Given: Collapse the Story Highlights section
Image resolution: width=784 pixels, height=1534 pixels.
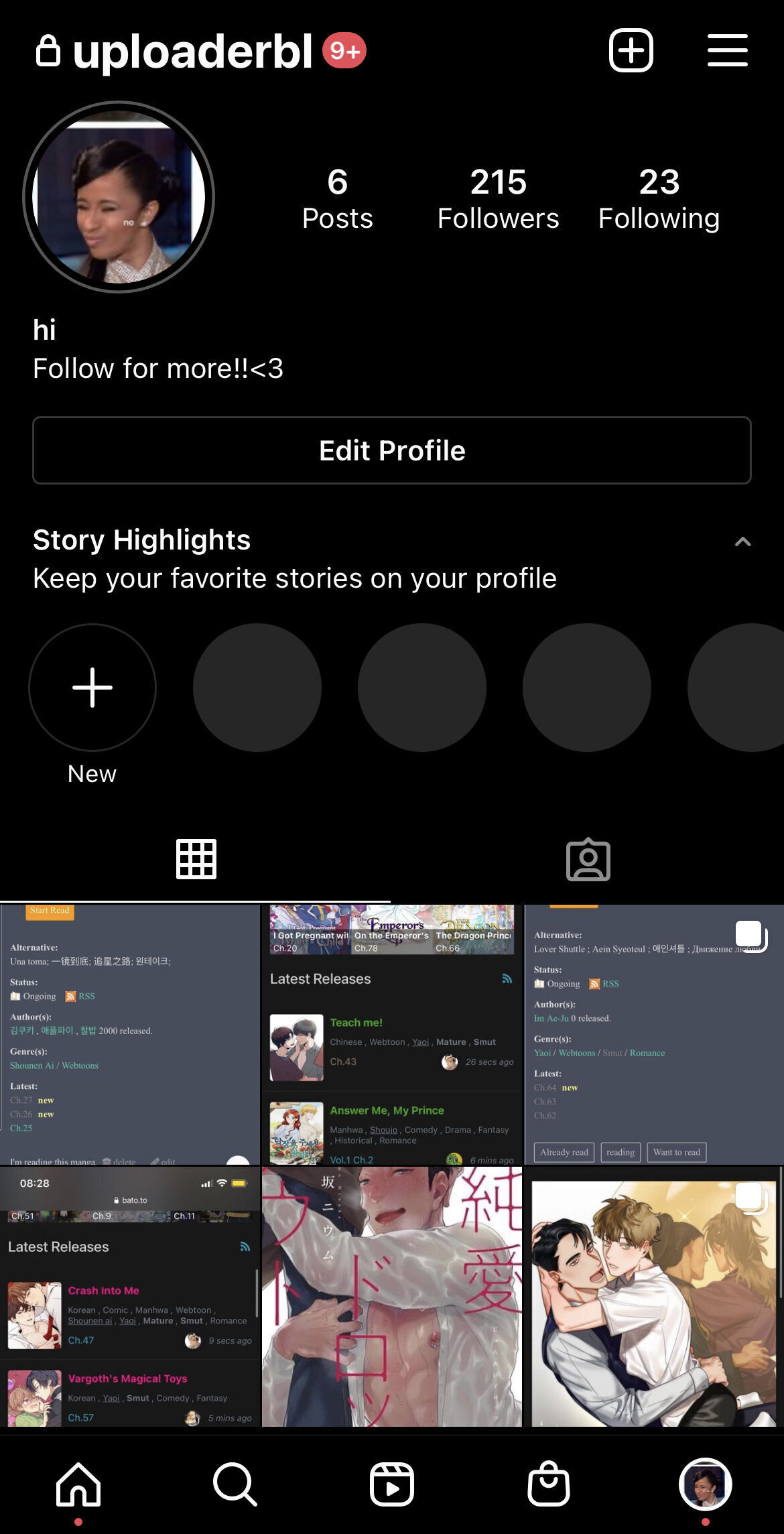Looking at the screenshot, I should click(742, 541).
